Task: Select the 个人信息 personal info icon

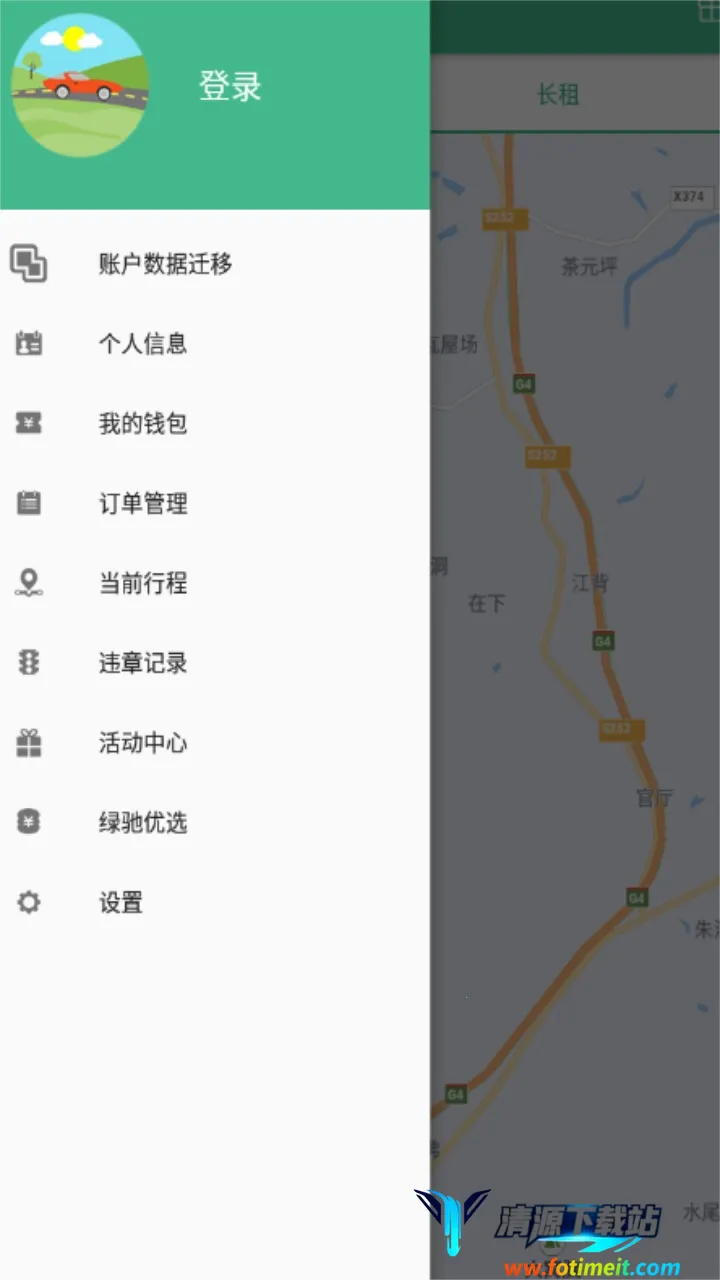Action: (28, 343)
